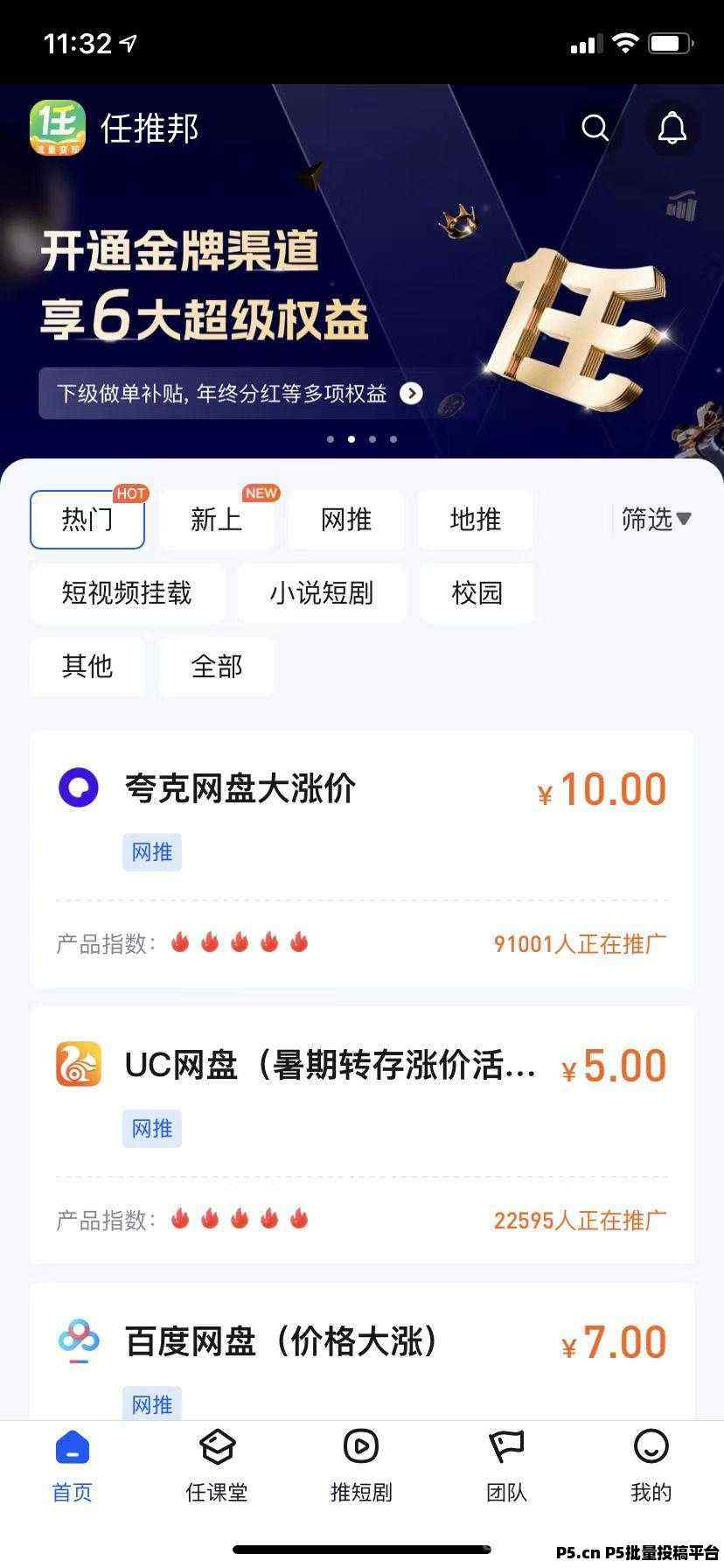This screenshot has width=724, height=1568.
Task: Expand the 筛选 dropdown
Action: (x=656, y=520)
